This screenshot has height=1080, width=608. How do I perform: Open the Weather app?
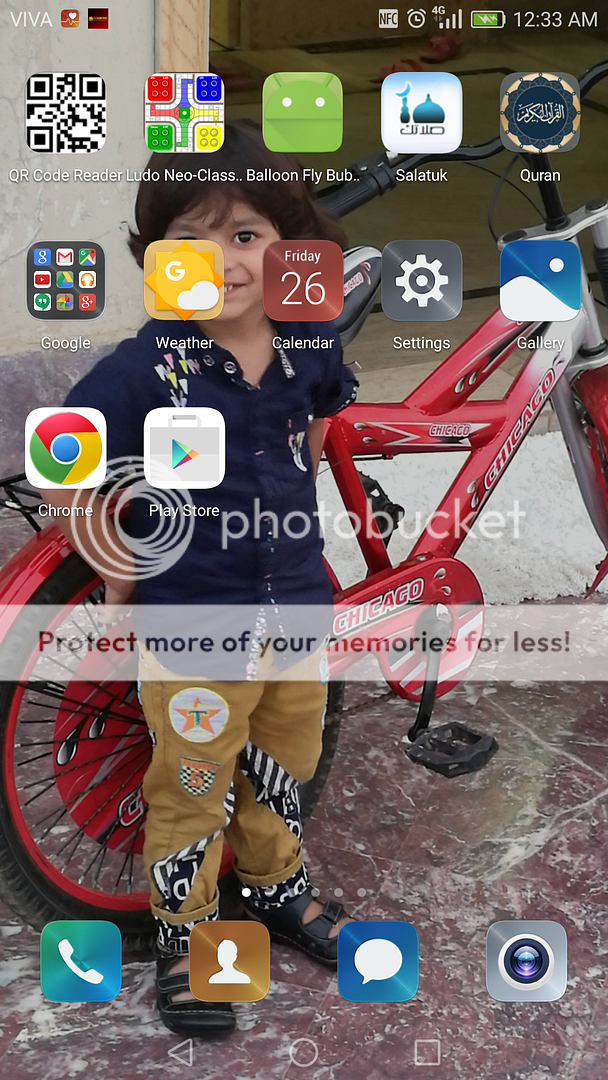[x=185, y=281]
